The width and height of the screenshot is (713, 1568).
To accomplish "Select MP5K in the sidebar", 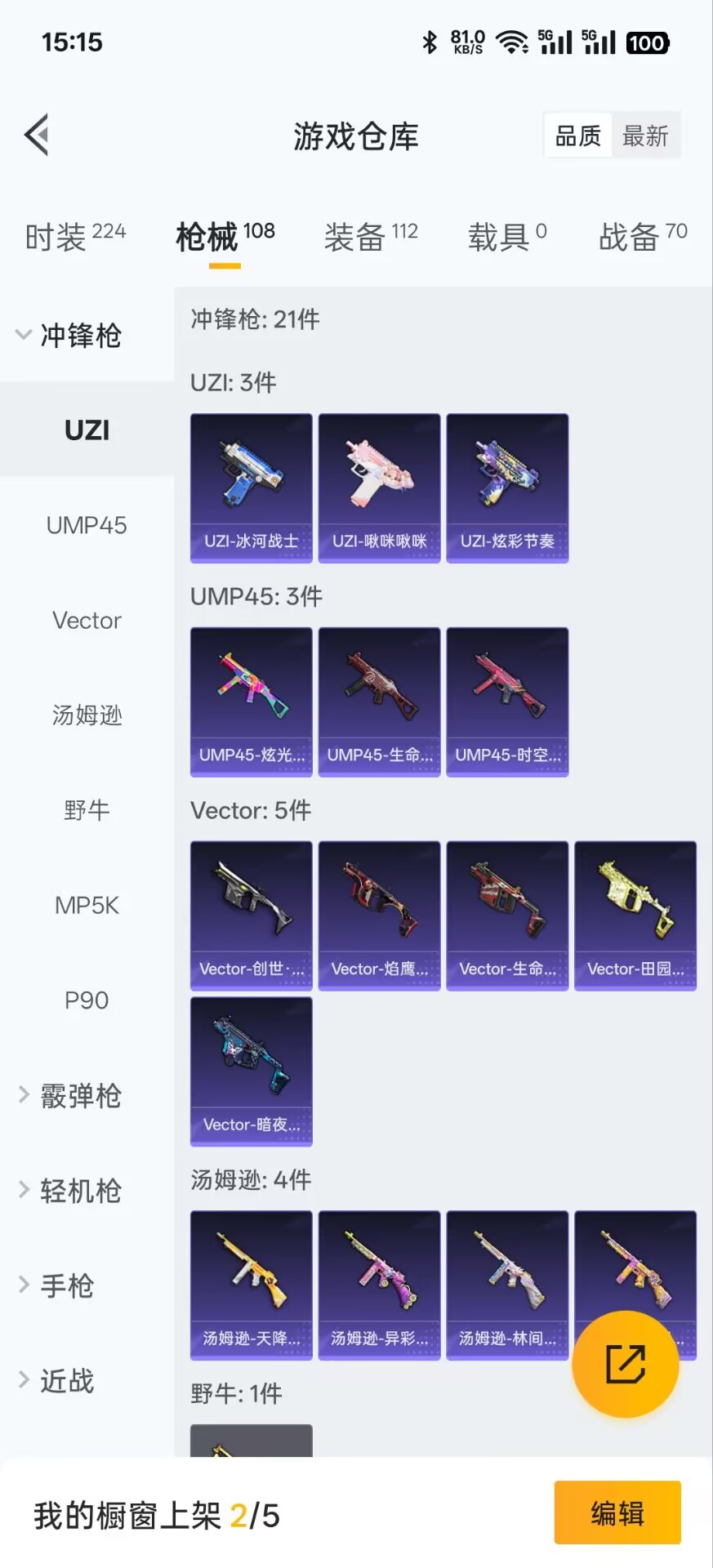I will click(87, 906).
